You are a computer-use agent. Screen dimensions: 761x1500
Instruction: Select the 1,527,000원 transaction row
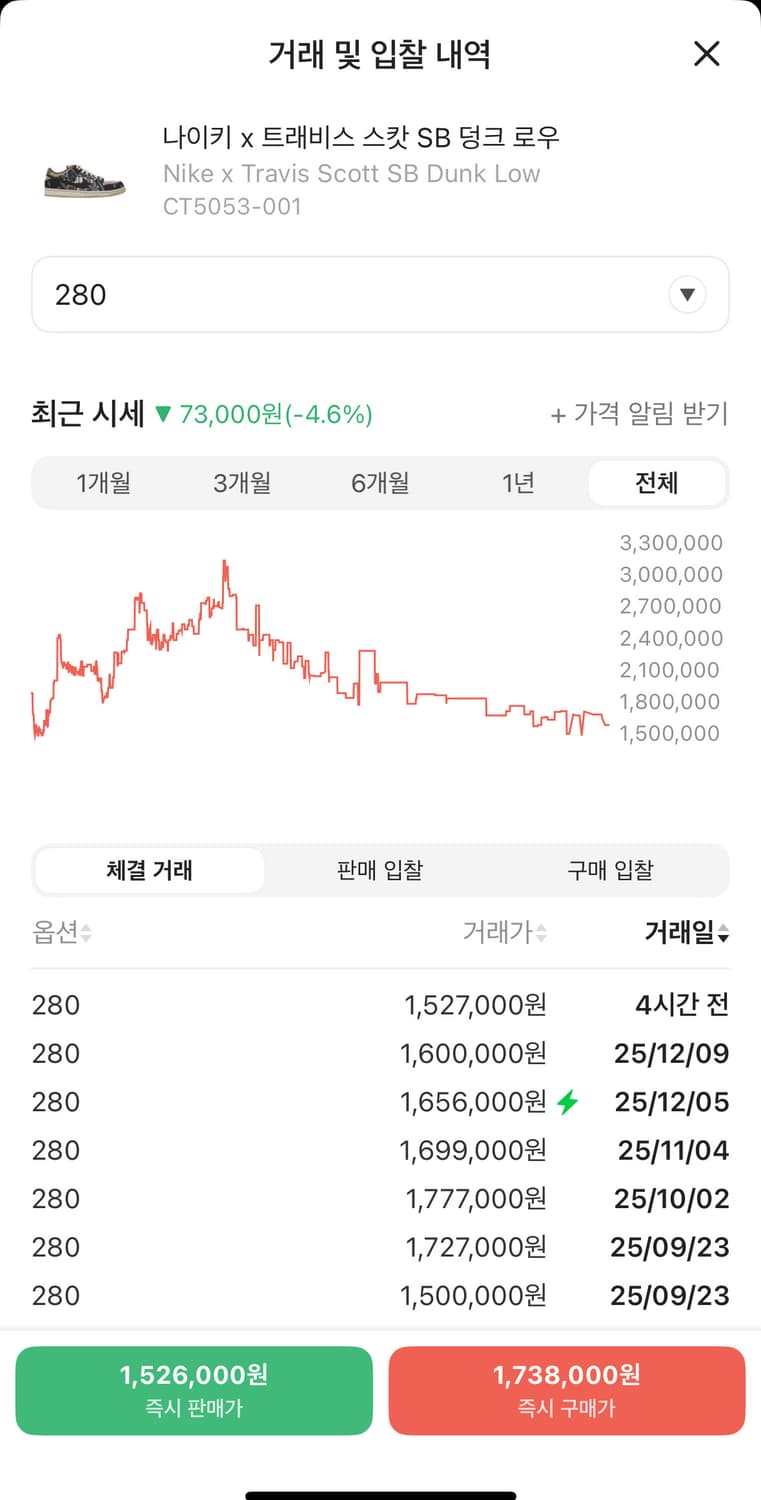tap(380, 1005)
